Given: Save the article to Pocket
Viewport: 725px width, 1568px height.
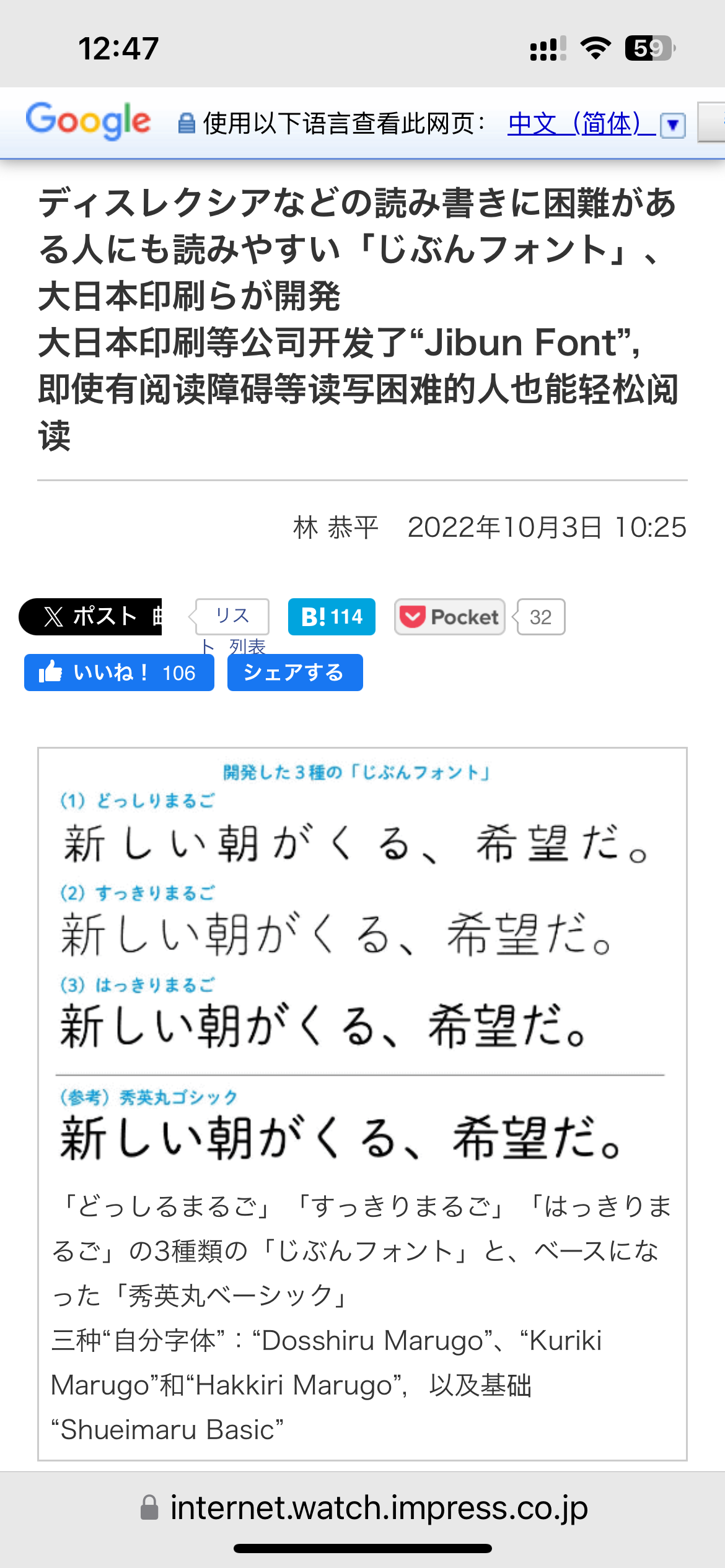Looking at the screenshot, I should click(450, 617).
